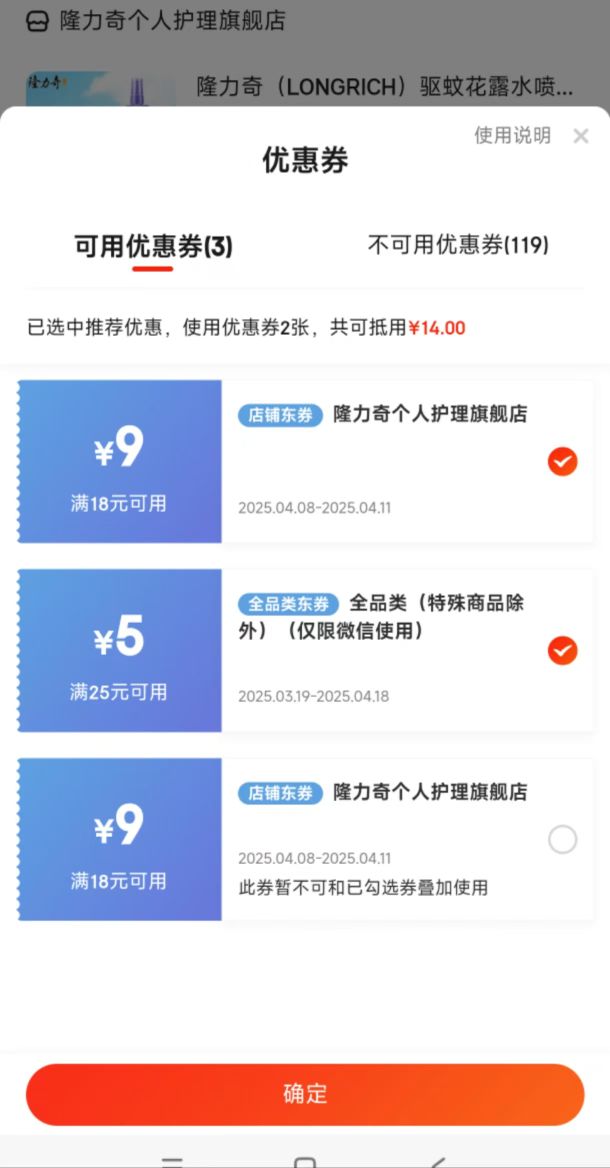Uncheck the ¥5 全品类东券 coupon
This screenshot has width=610, height=1168.
coord(562,650)
